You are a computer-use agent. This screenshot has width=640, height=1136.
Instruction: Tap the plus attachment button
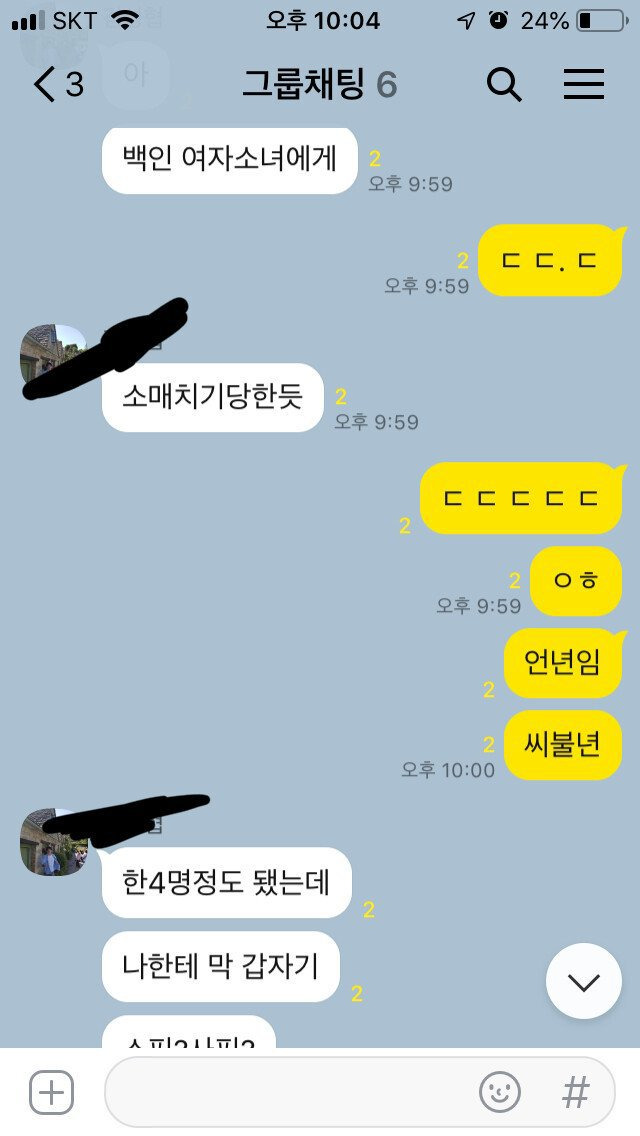[x=52, y=1092]
